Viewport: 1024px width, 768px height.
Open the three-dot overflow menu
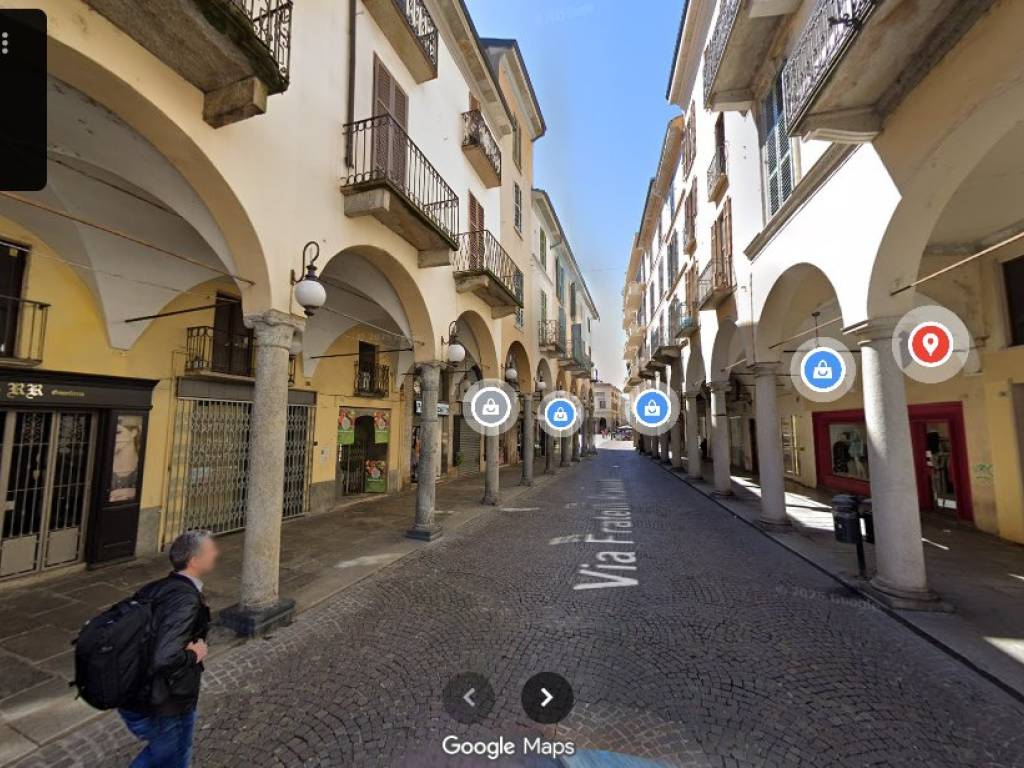tap(5, 43)
